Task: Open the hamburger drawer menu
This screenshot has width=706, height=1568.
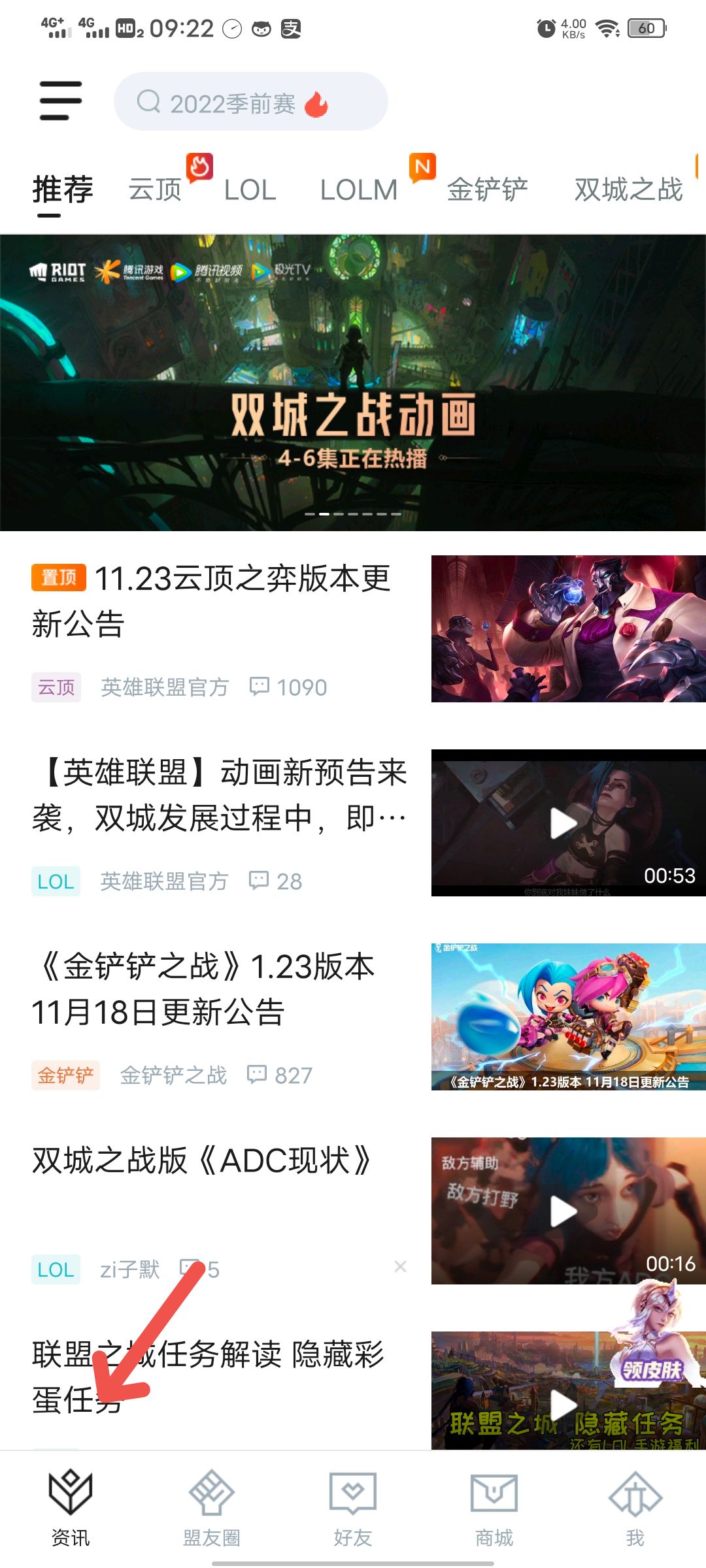Action: (x=61, y=101)
